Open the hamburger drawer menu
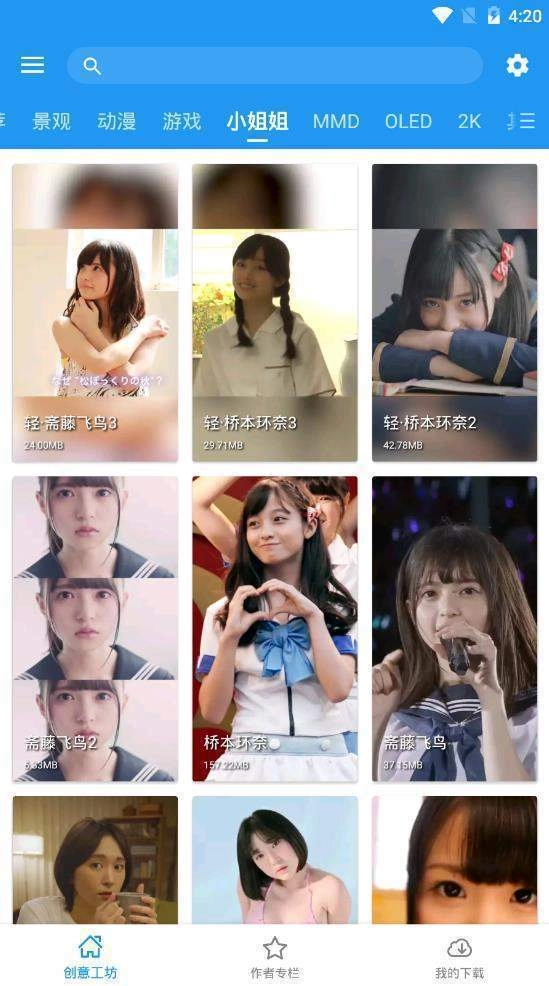The image size is (549, 986). pos(33,65)
